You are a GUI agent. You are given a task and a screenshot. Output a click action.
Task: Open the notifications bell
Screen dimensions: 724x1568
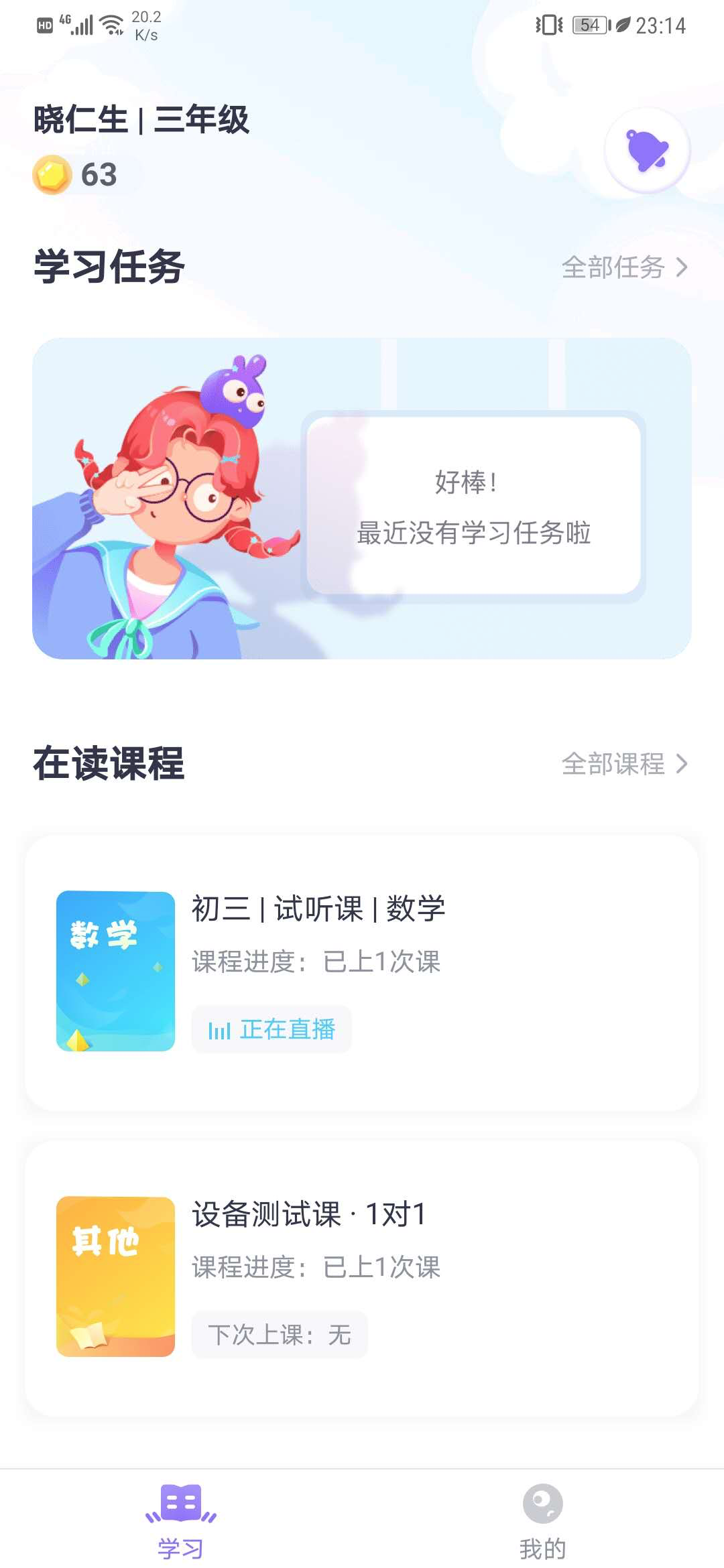point(647,151)
